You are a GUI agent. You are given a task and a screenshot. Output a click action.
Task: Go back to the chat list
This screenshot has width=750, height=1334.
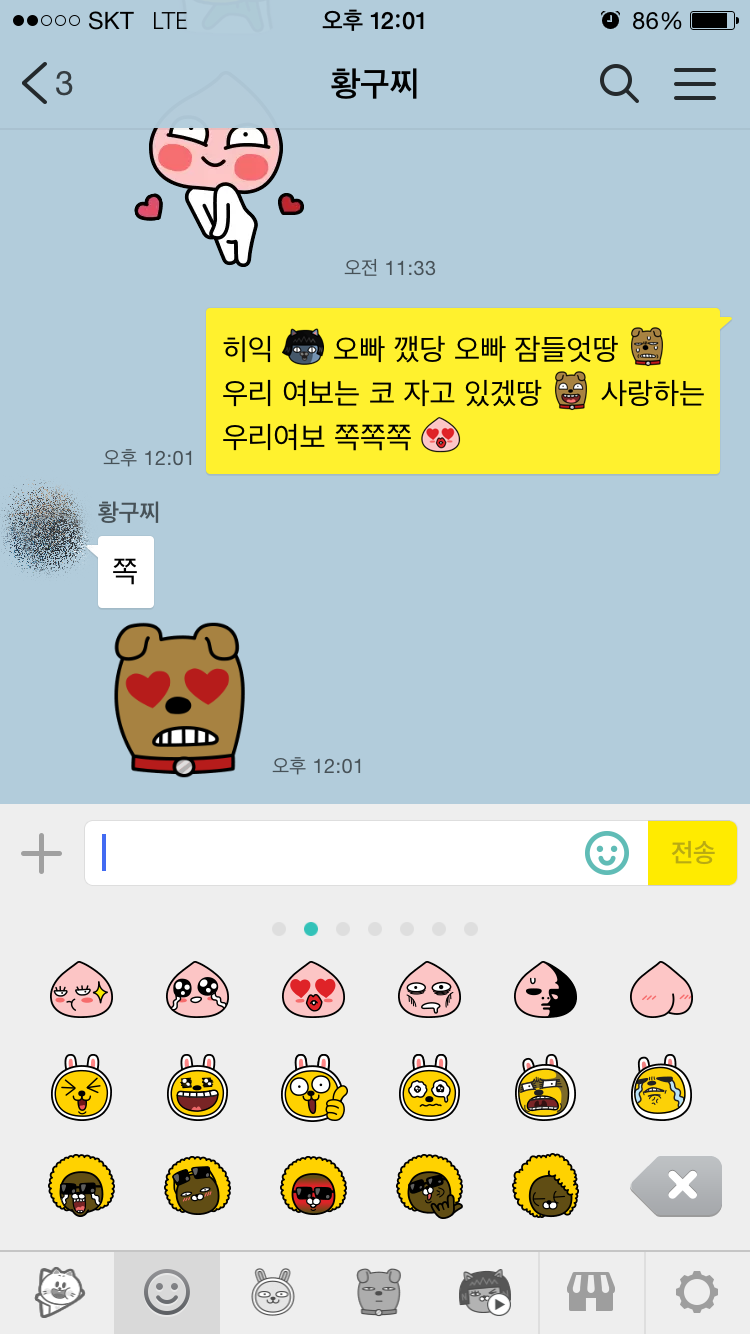click(45, 84)
